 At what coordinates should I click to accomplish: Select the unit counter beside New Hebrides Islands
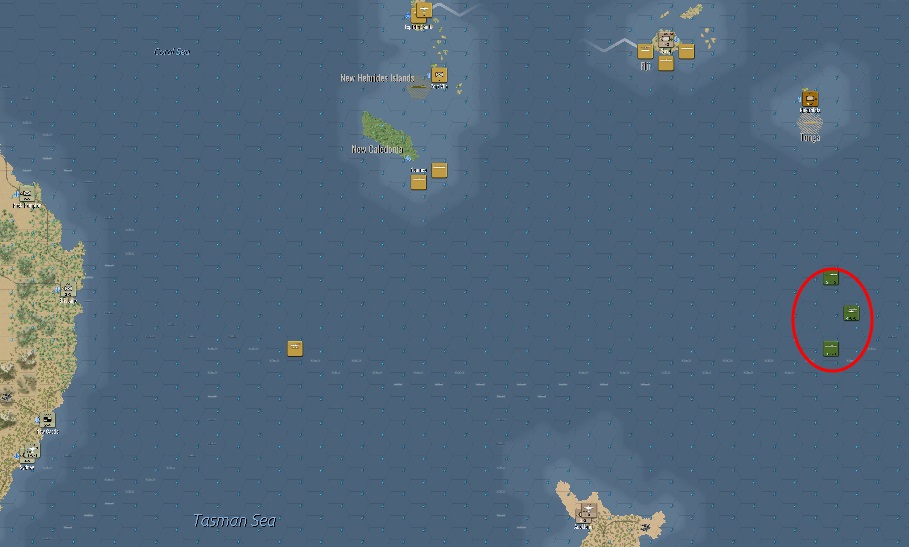[x=439, y=74]
